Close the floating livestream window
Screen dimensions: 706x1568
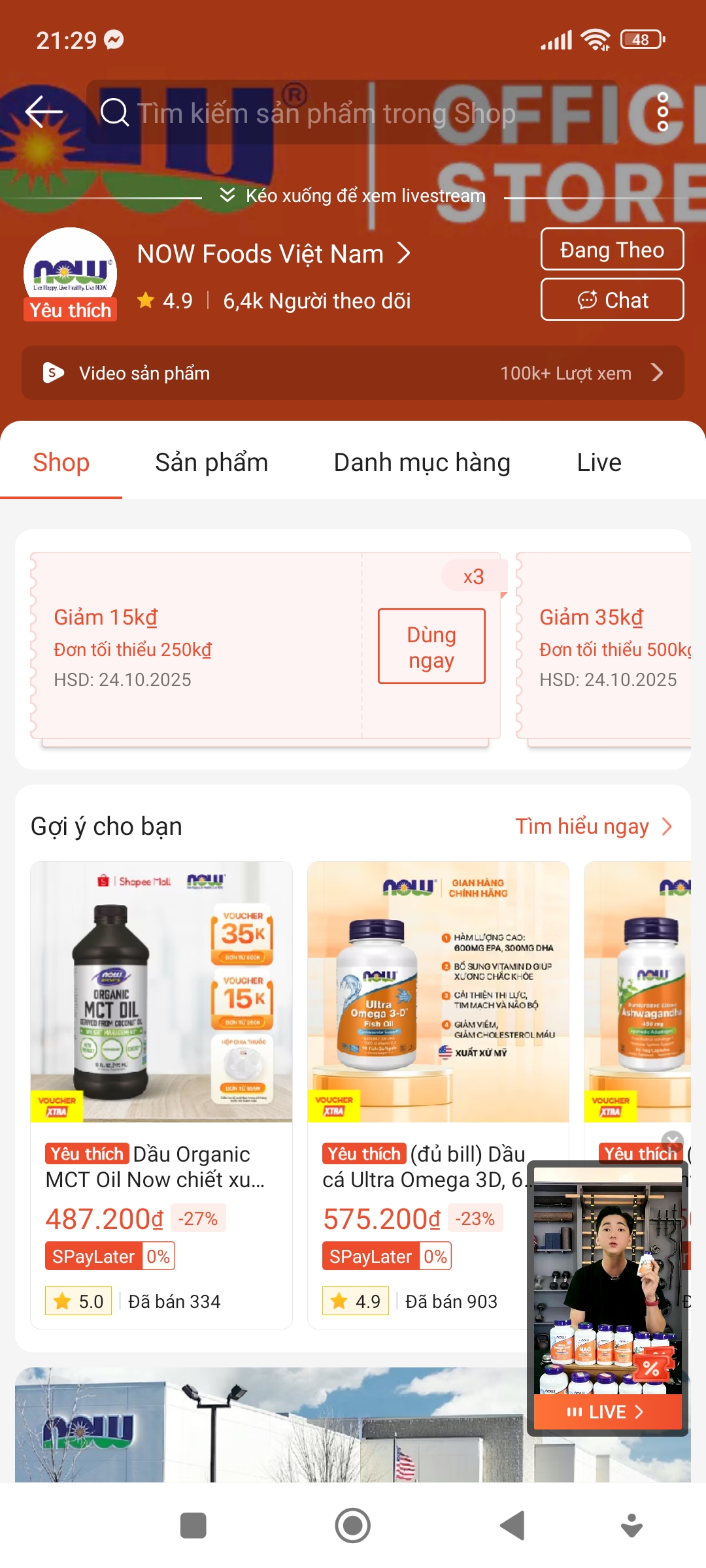click(672, 1142)
